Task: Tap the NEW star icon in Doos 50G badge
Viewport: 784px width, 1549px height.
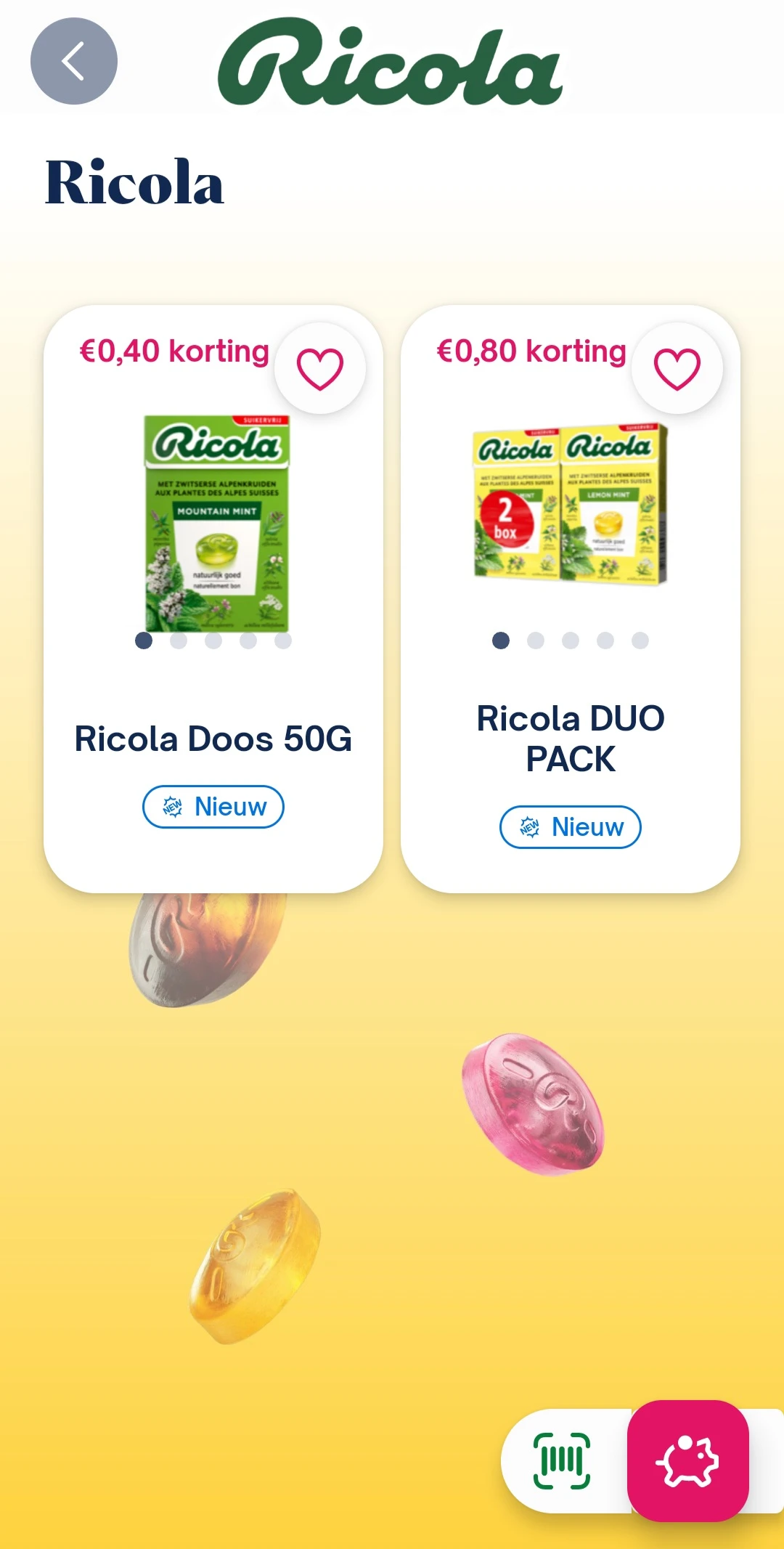Action: pyautogui.click(x=171, y=806)
